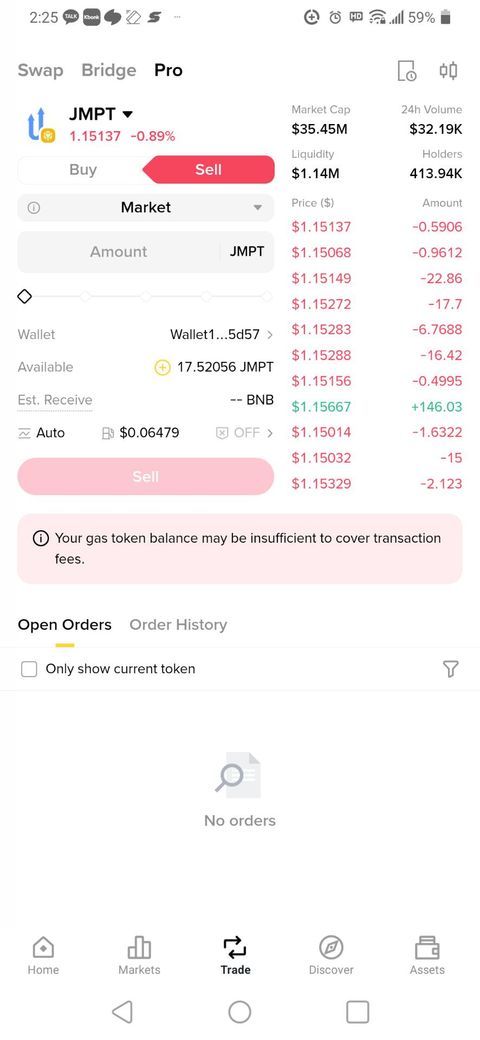This screenshot has width=480, height=1040.
Task: Switch to the Bridge tab
Action: 109,70
